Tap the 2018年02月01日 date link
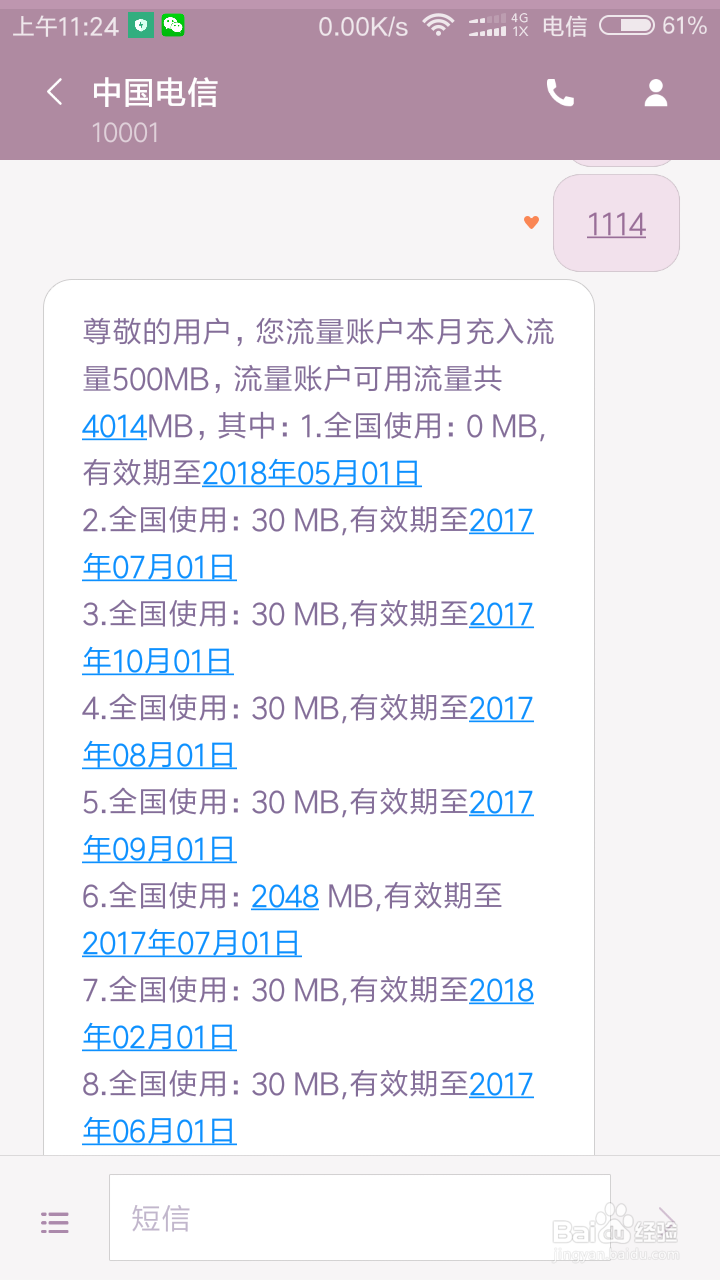This screenshot has width=720, height=1280. click(159, 1037)
